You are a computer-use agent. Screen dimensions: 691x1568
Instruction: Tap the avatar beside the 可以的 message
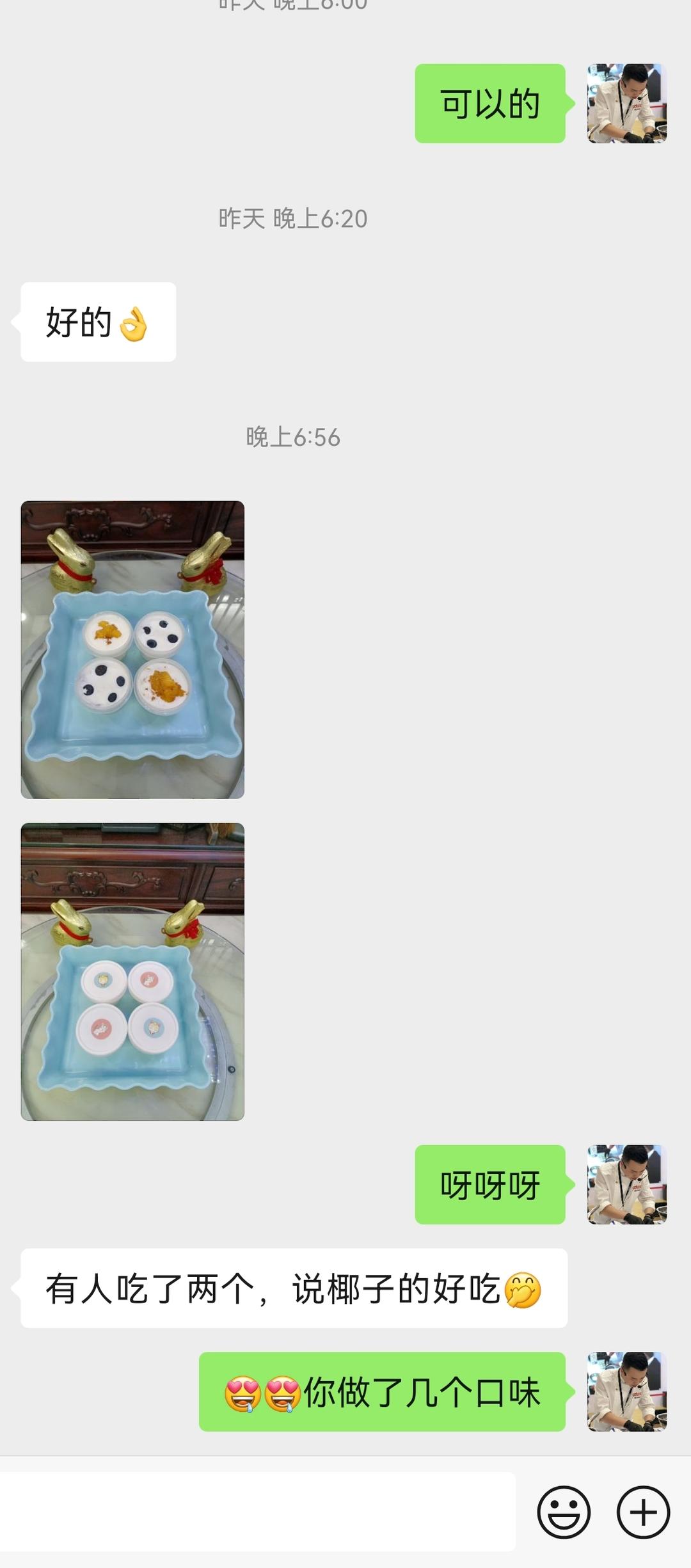pyautogui.click(x=627, y=103)
